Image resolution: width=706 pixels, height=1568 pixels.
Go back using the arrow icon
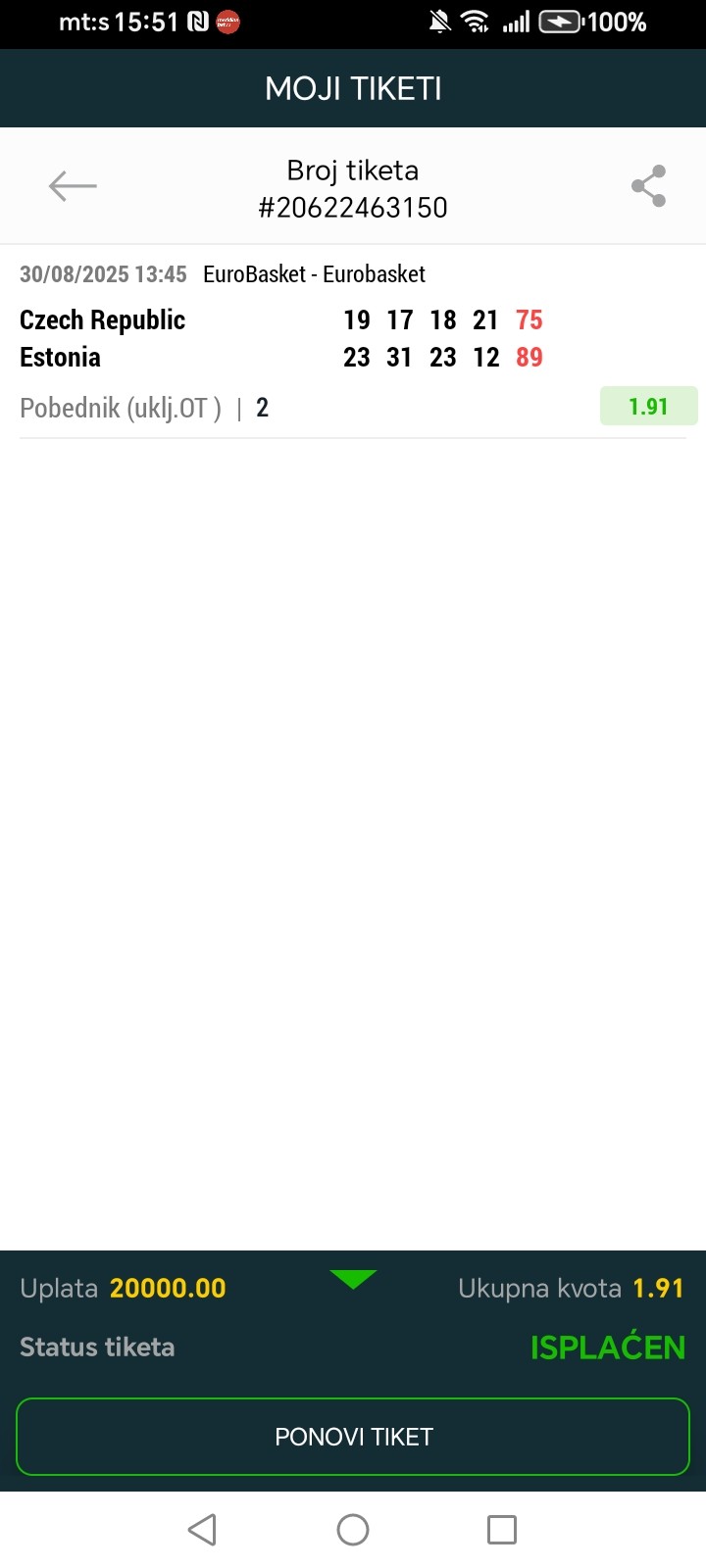(73, 185)
